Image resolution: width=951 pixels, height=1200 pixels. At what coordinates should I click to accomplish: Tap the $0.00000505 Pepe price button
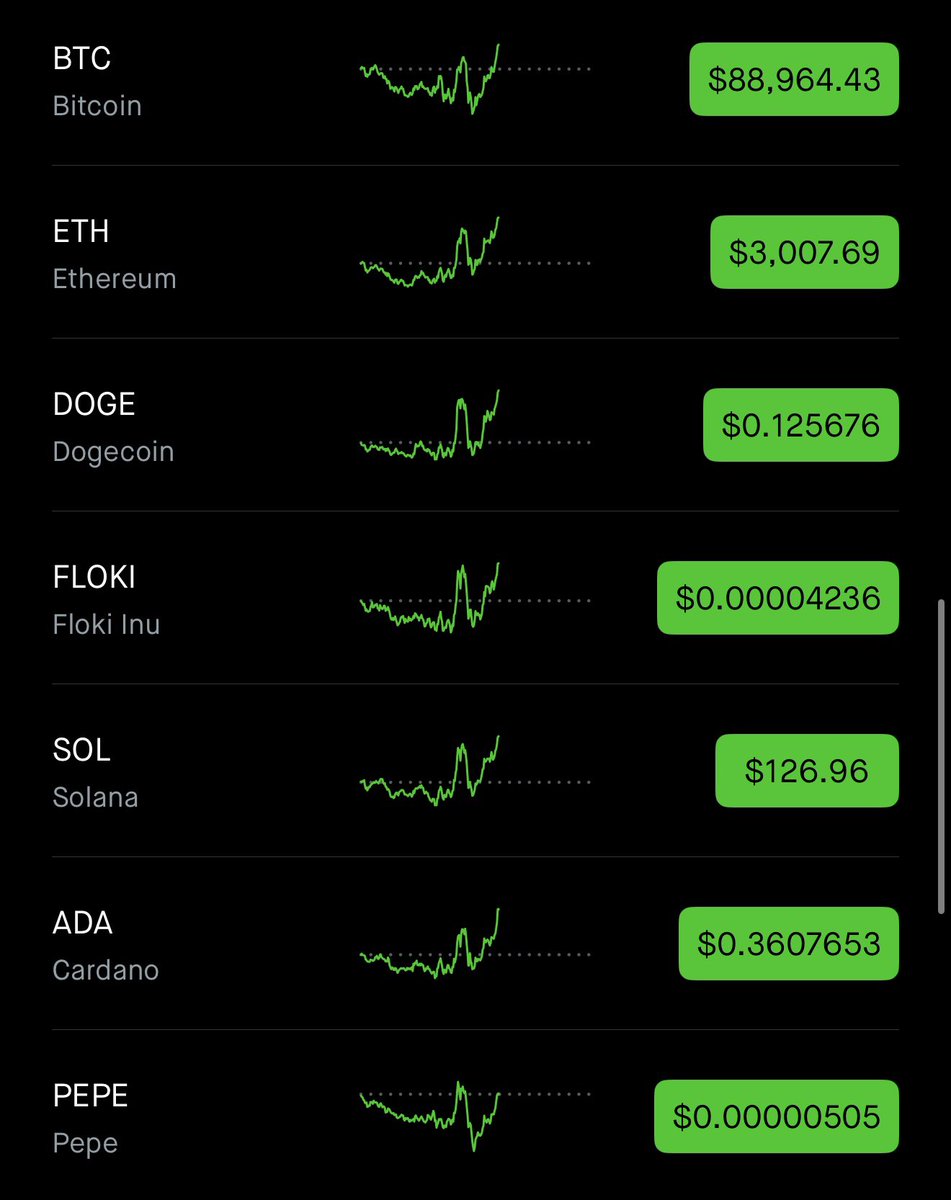click(777, 1116)
